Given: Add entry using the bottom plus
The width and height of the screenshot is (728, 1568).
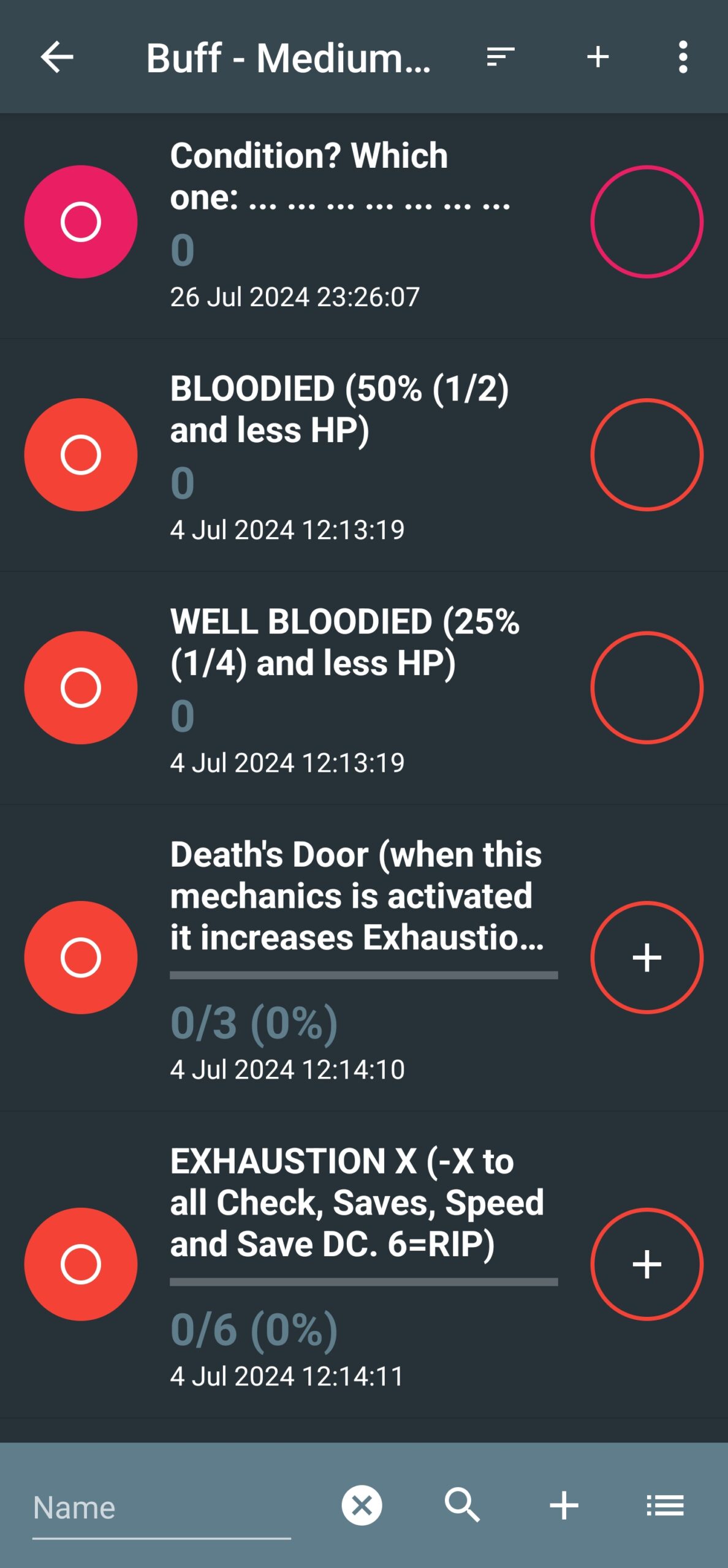Looking at the screenshot, I should click(x=564, y=1506).
